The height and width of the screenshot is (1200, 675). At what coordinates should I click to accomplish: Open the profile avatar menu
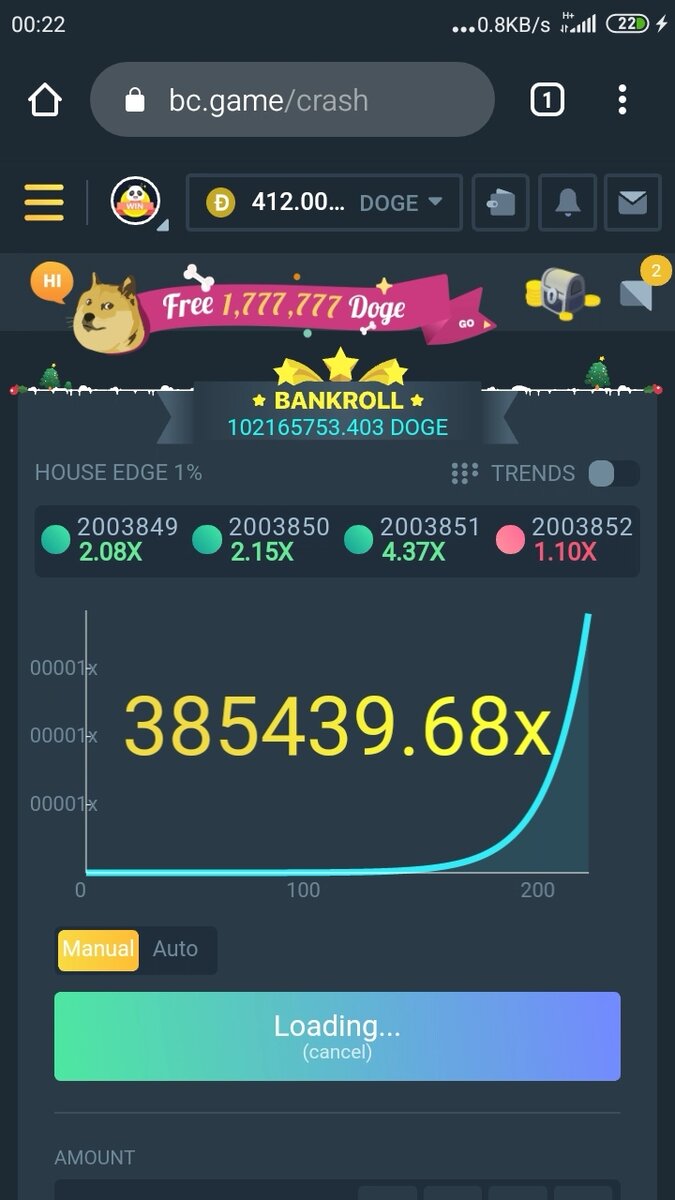[x=135, y=202]
